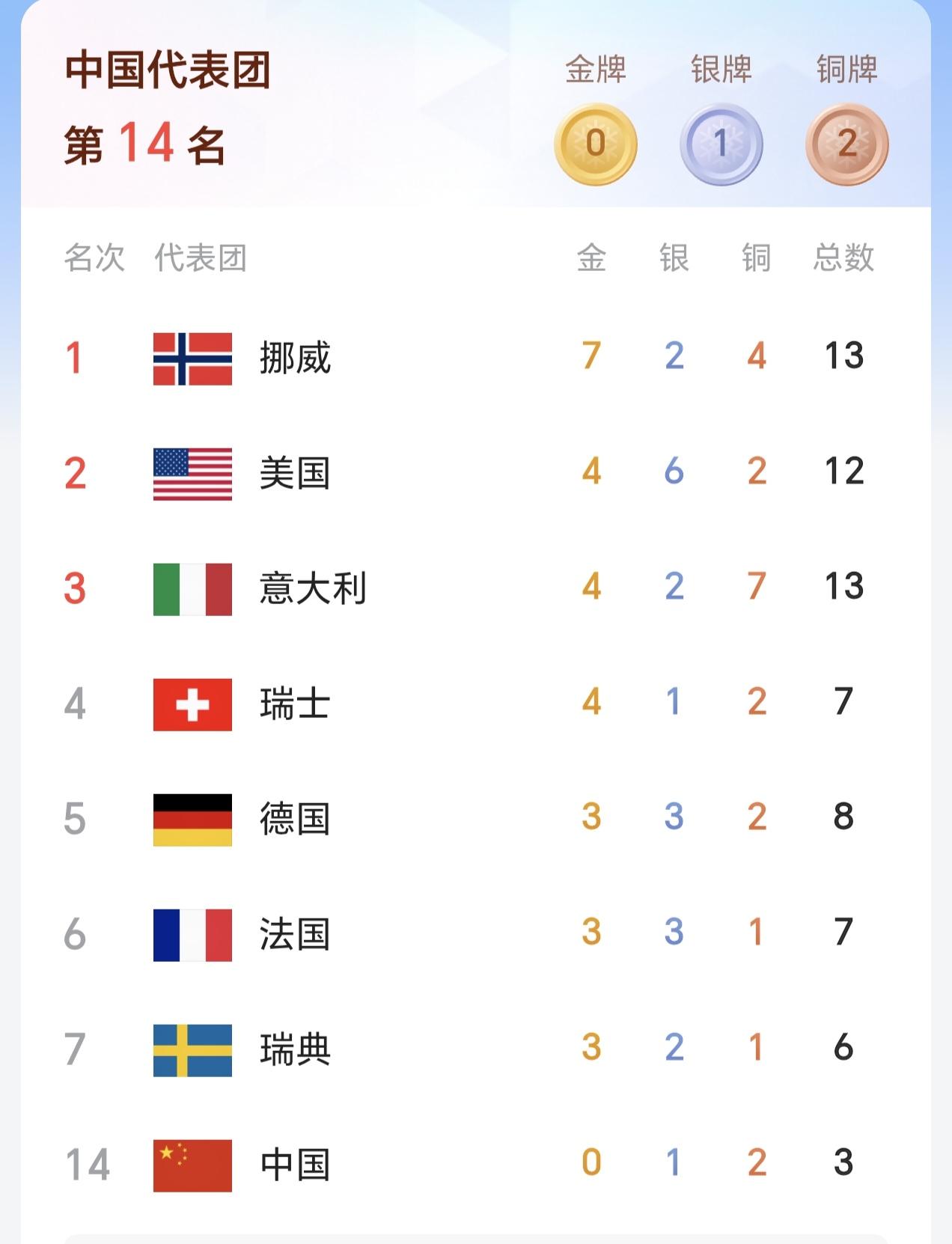Image resolution: width=952 pixels, height=1244 pixels.
Task: Click the silver medal icon showing 1
Action: [x=718, y=142]
